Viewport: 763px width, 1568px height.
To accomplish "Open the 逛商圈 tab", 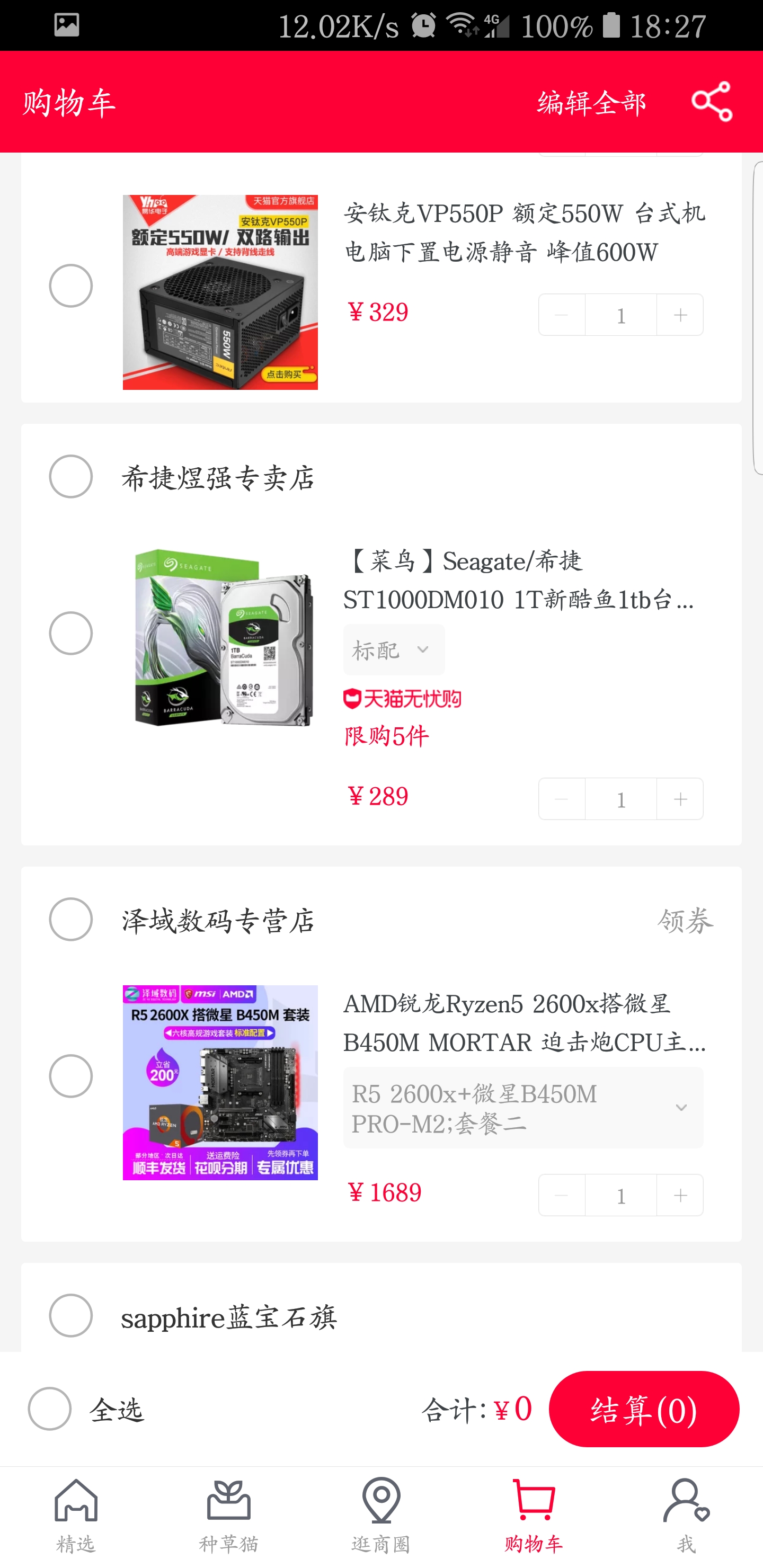I will tap(381, 1516).
